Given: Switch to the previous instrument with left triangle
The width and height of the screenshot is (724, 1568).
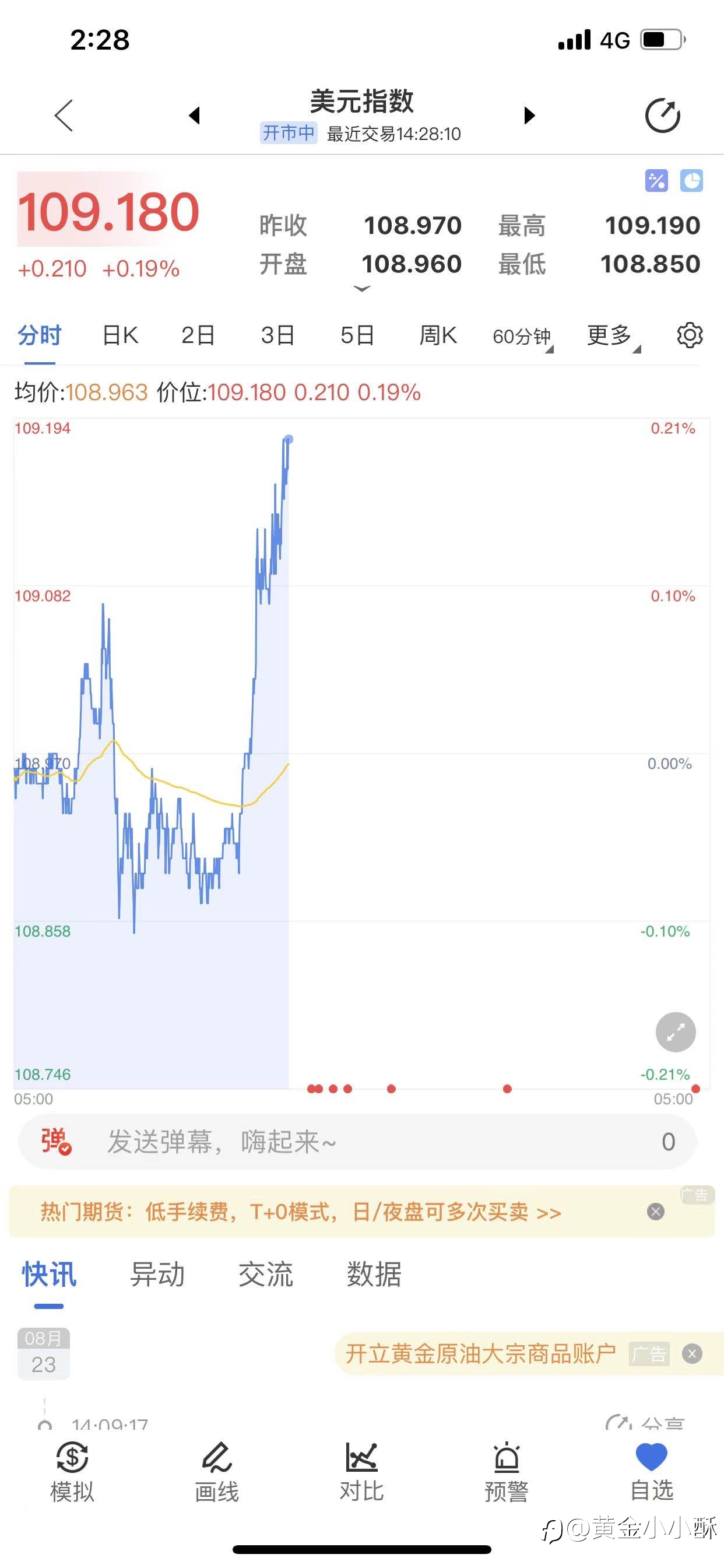Looking at the screenshot, I should [194, 115].
